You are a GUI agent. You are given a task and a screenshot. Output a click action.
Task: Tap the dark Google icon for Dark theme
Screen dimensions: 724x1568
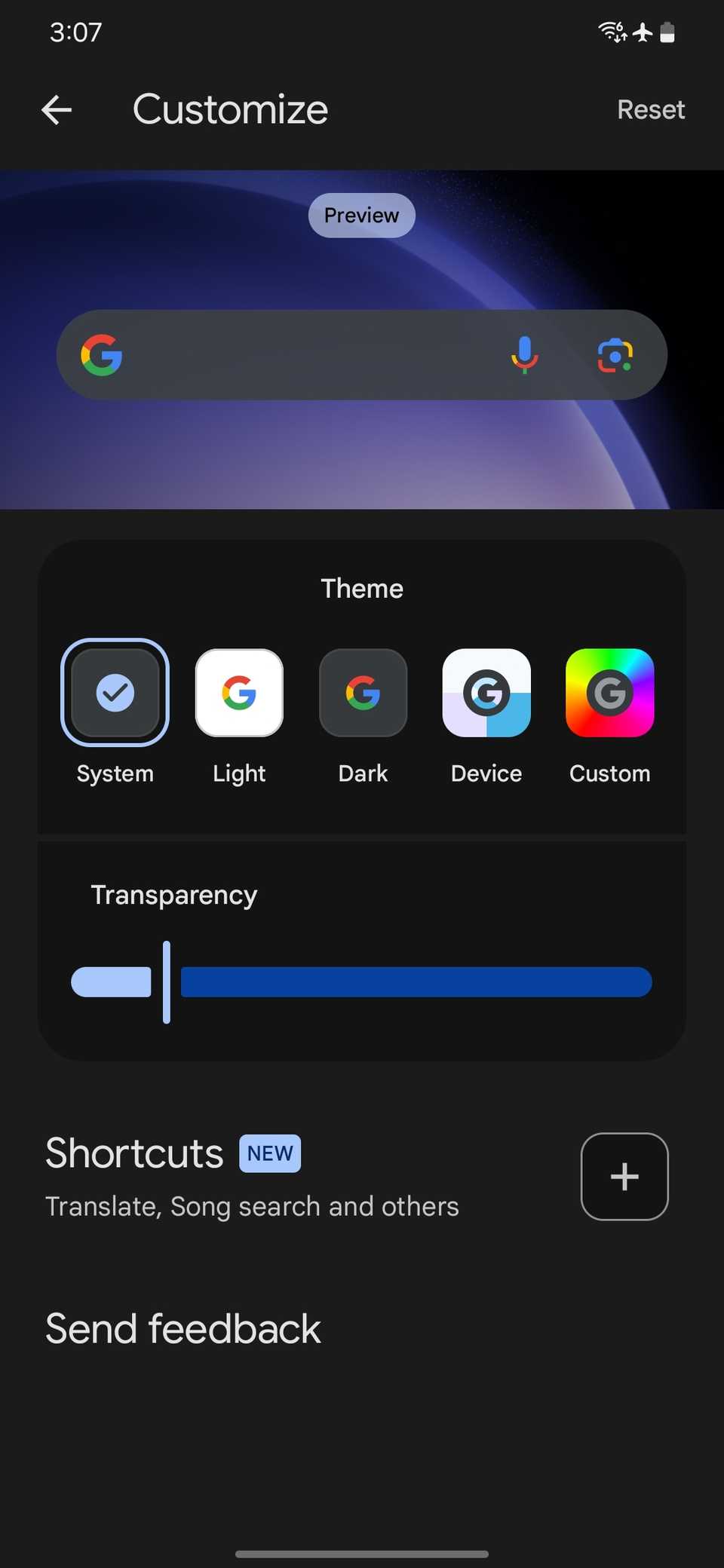click(362, 692)
